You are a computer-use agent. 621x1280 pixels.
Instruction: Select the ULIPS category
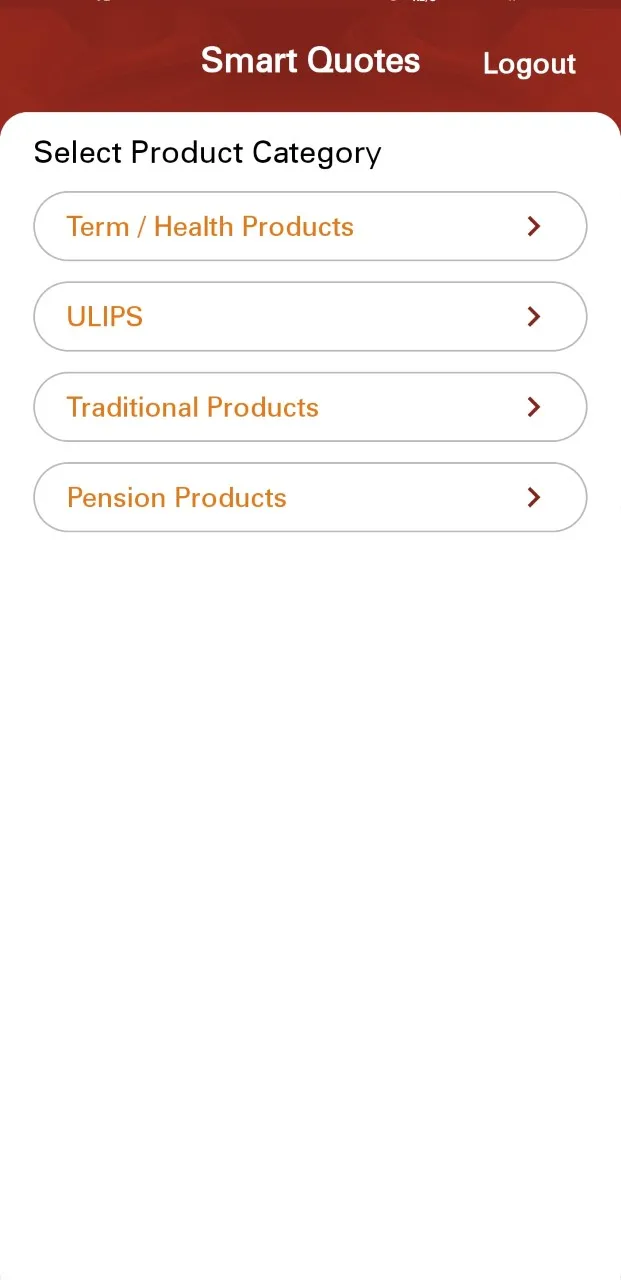[x=310, y=317]
